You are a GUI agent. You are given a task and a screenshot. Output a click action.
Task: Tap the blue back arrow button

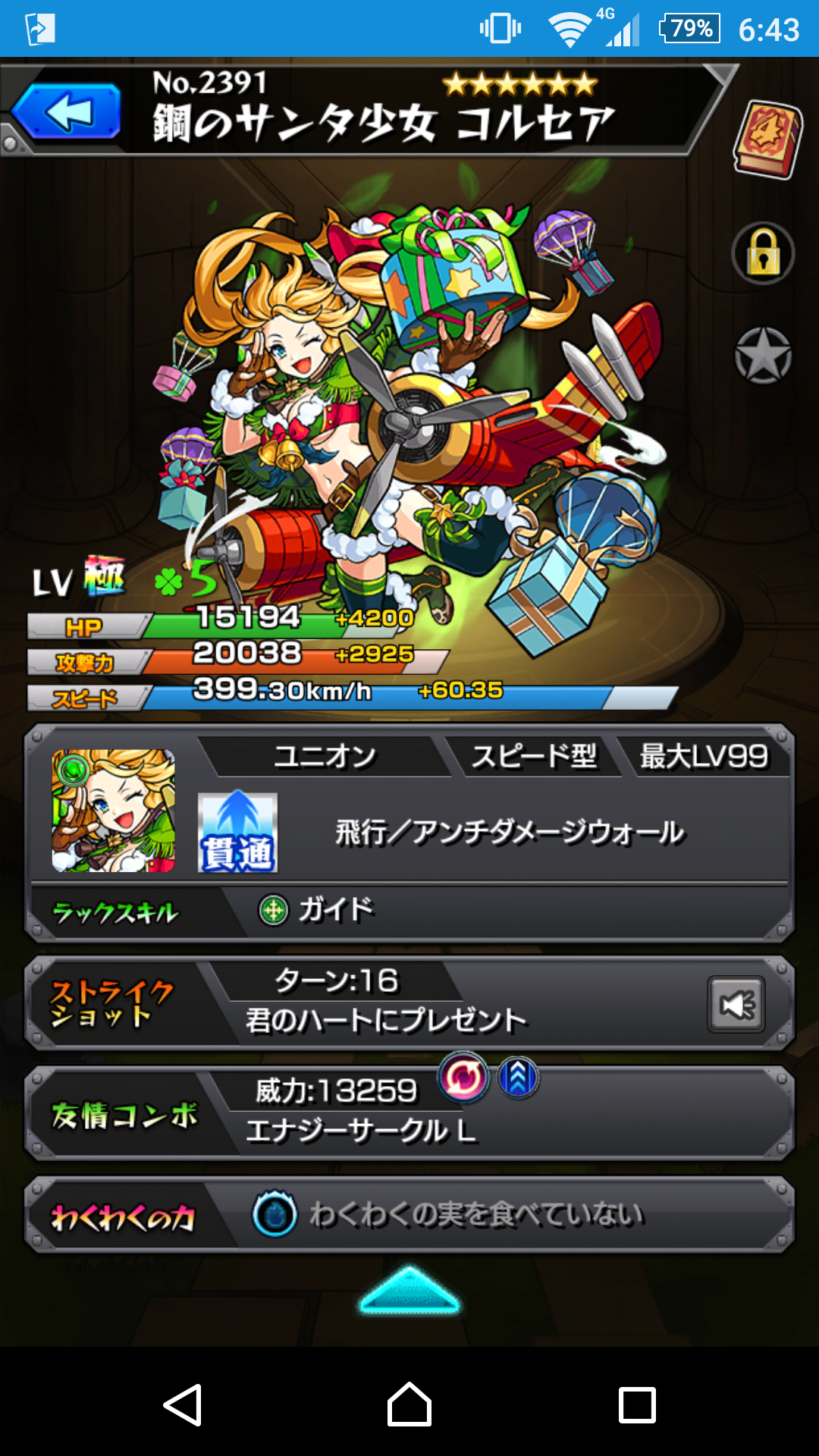coord(66,112)
